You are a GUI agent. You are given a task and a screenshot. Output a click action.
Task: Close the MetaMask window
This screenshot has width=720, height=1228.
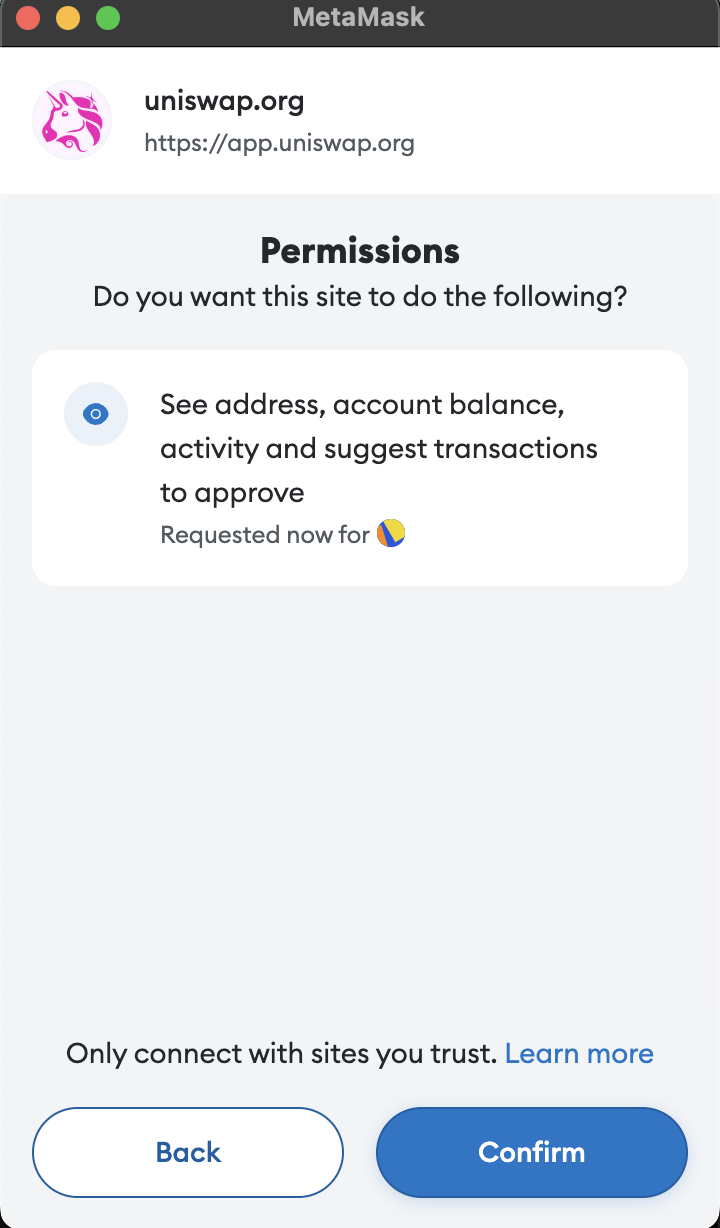tap(28, 17)
